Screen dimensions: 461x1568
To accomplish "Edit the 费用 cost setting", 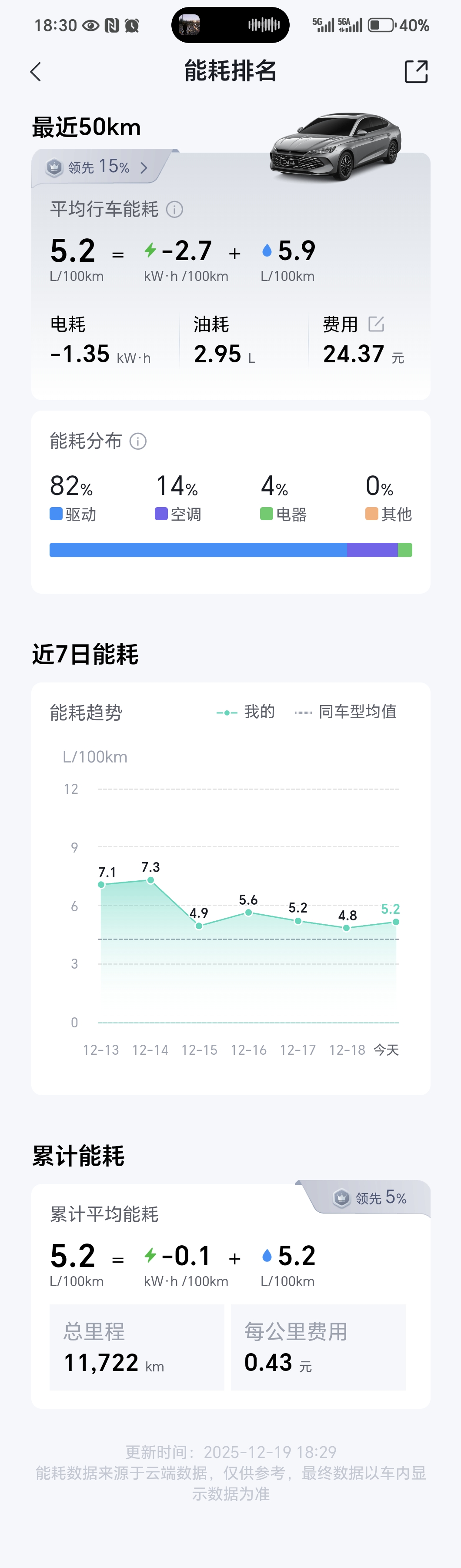I will pos(376,324).
